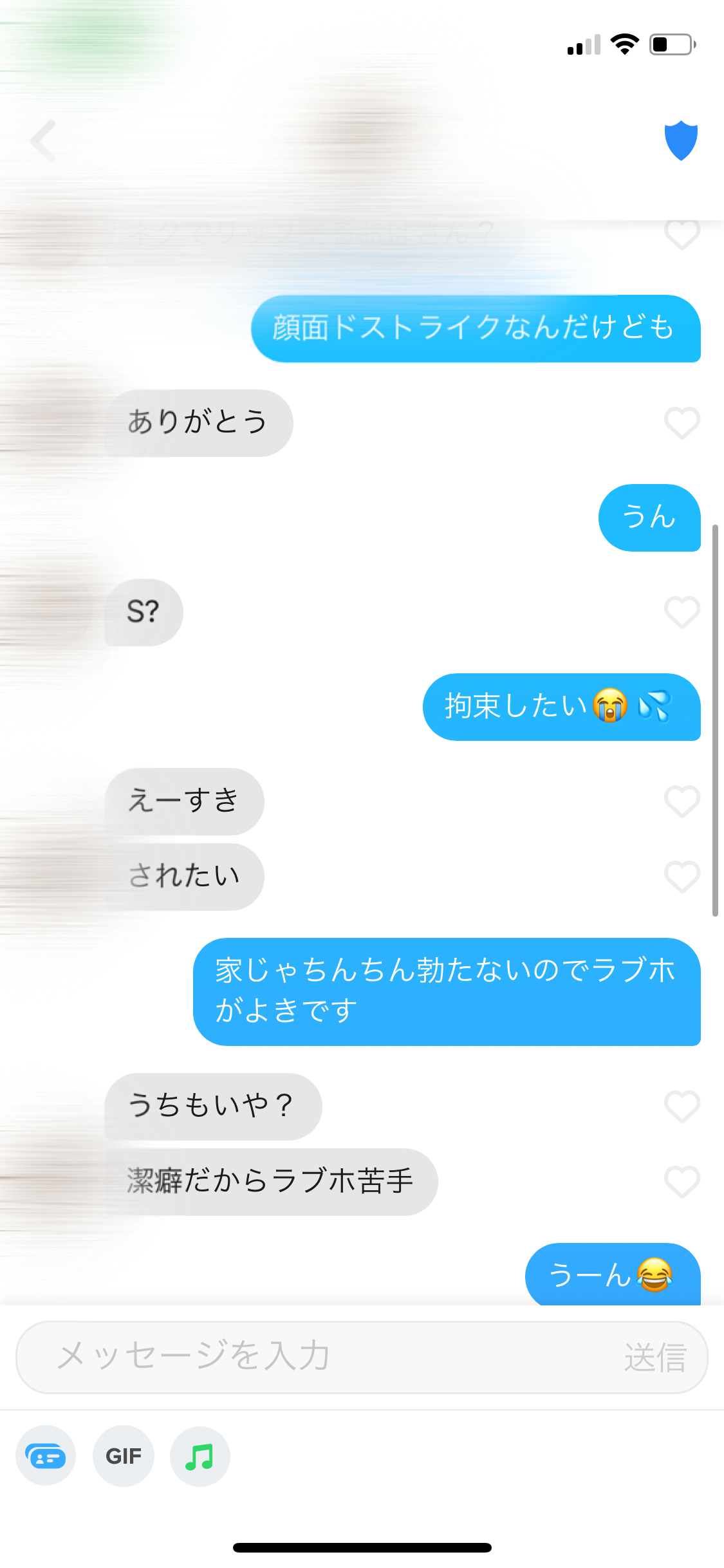
Task: Go back using the back arrow
Action: 44,140
